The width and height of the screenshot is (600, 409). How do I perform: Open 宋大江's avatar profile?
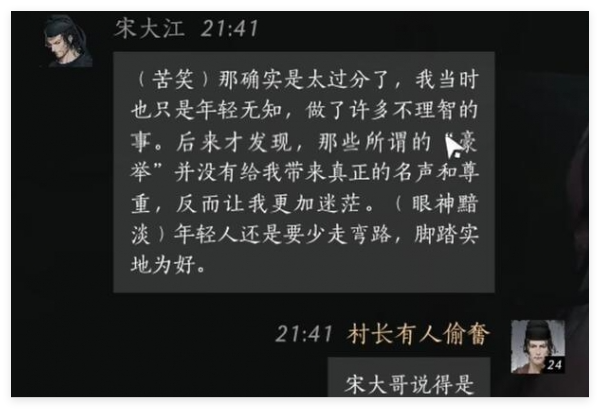69,42
